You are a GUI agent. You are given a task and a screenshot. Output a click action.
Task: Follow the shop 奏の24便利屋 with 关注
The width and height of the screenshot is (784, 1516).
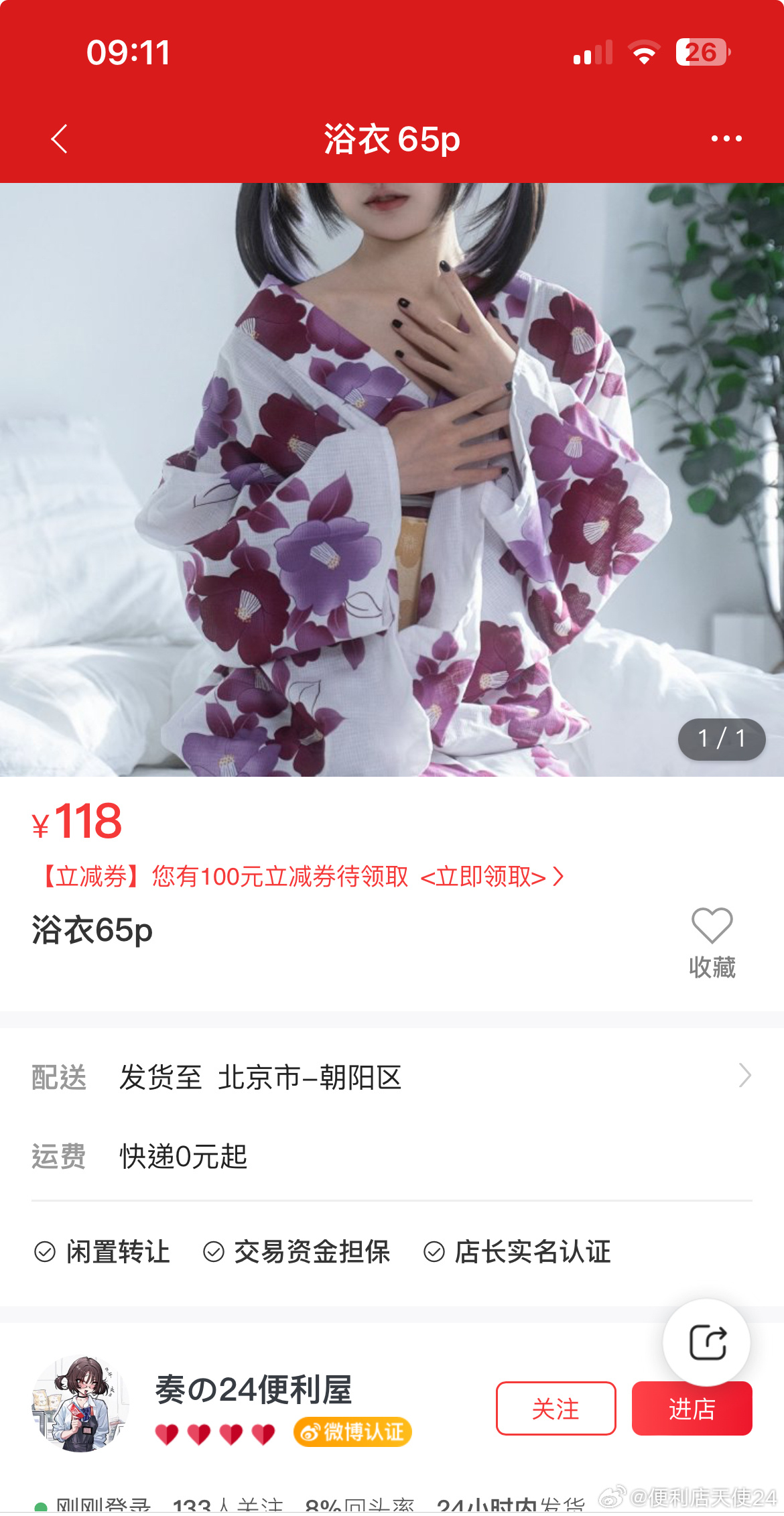pos(556,1408)
